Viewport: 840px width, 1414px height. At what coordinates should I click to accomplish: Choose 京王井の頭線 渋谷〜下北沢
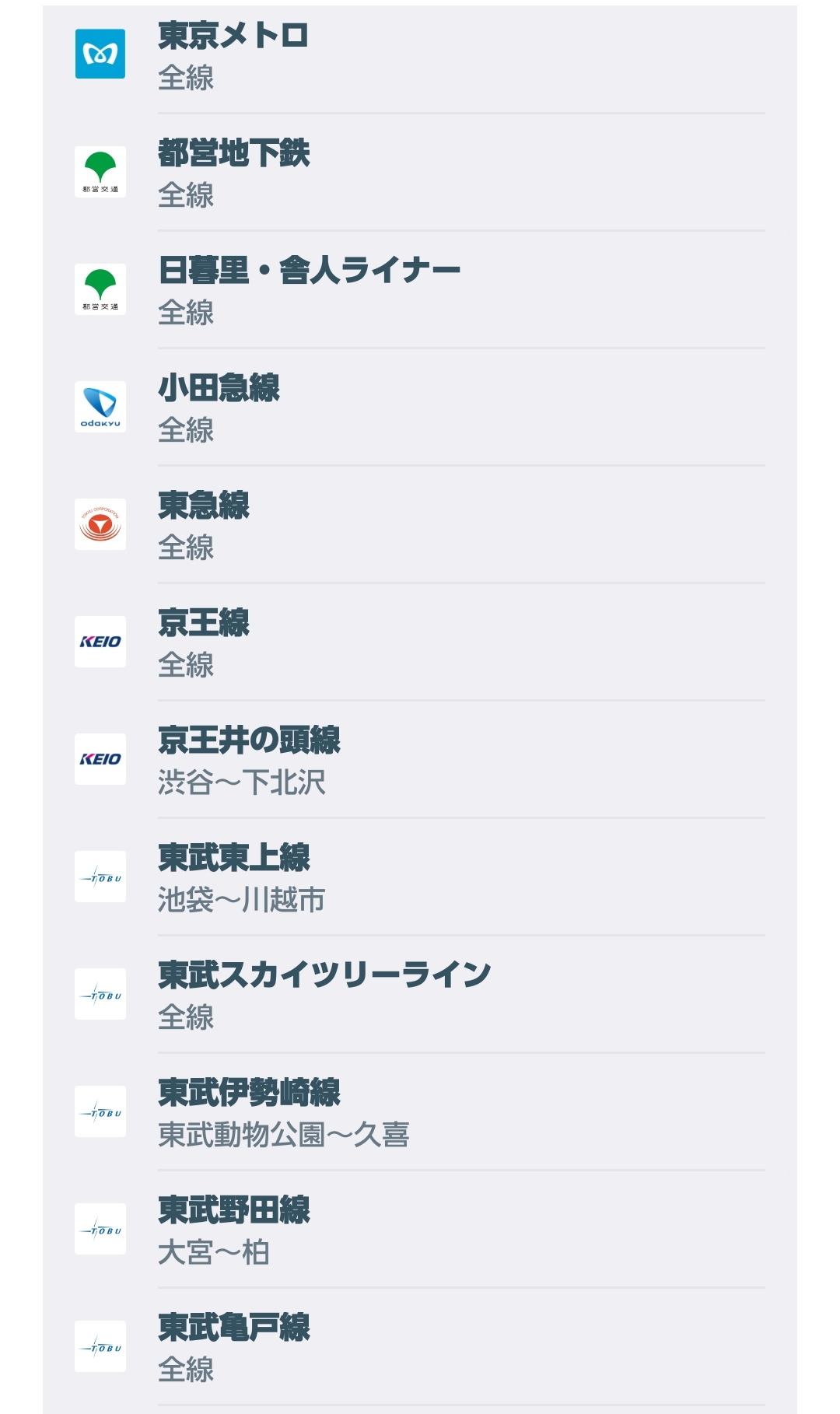coord(420,759)
